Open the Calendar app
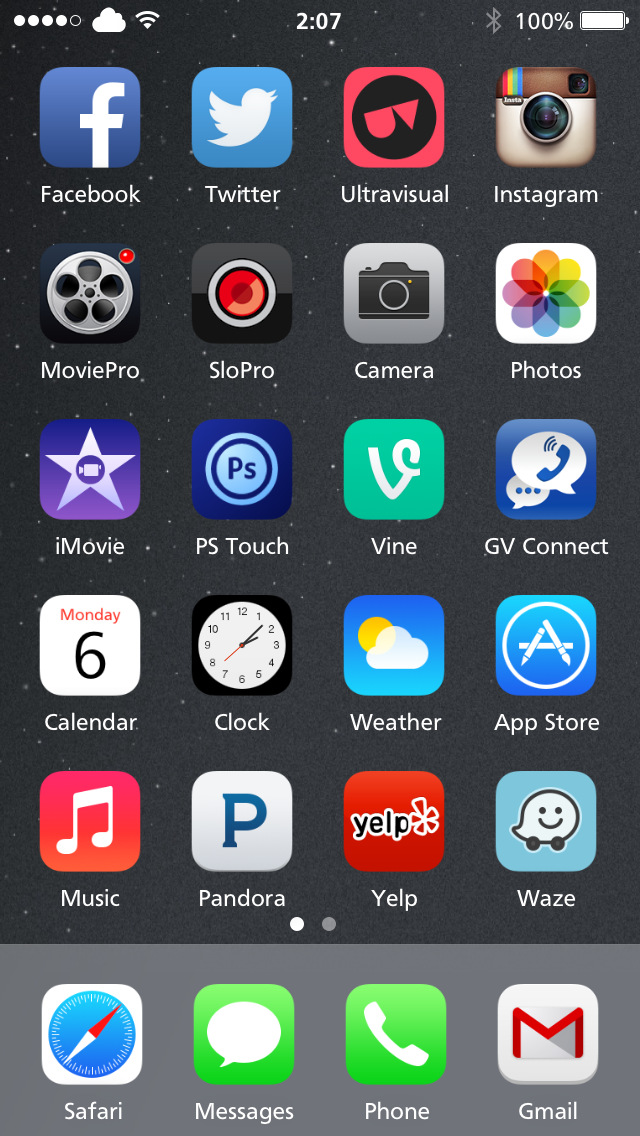The width and height of the screenshot is (640, 1136). 90,646
